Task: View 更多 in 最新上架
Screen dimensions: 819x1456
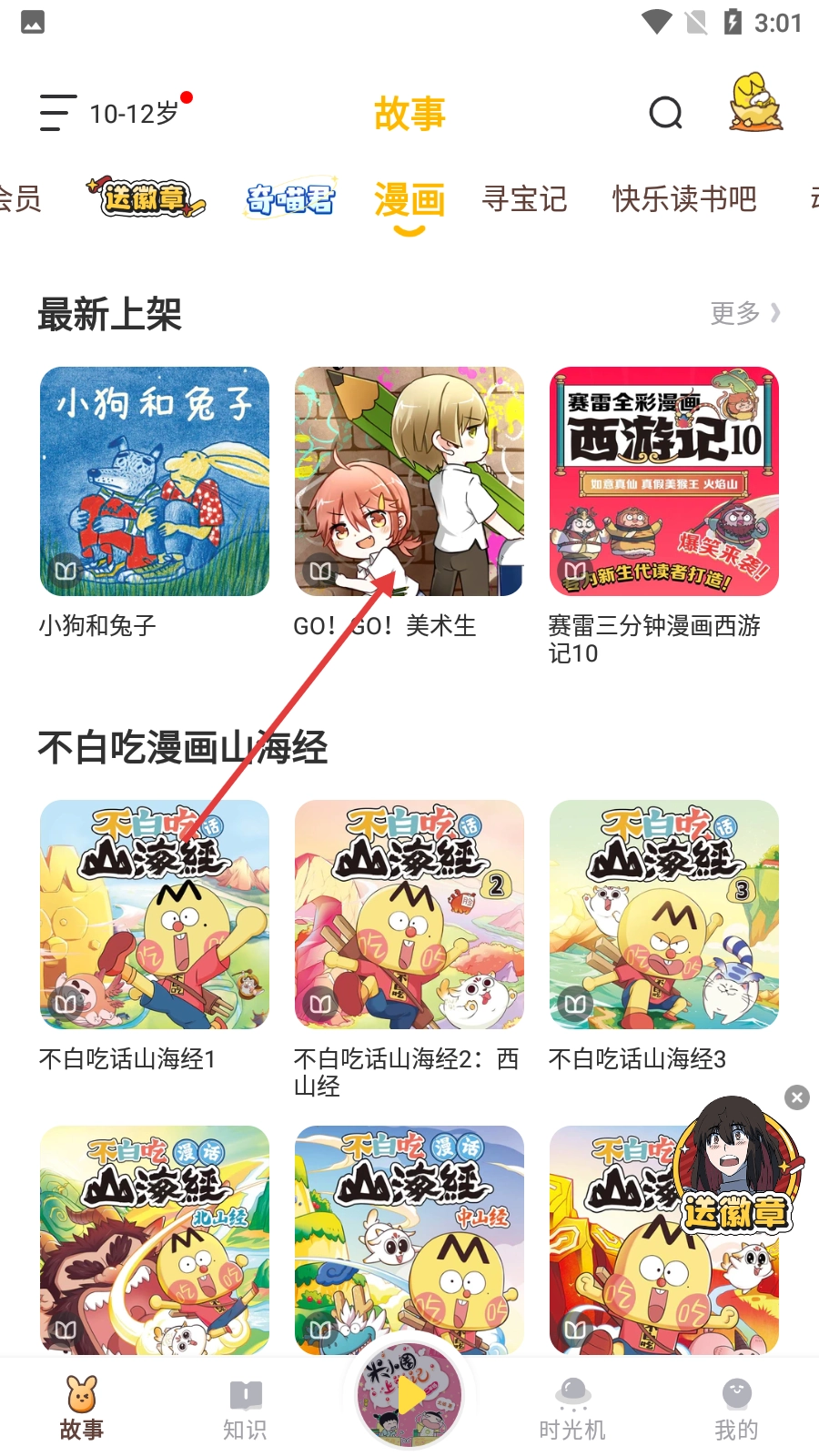Action: [744, 313]
